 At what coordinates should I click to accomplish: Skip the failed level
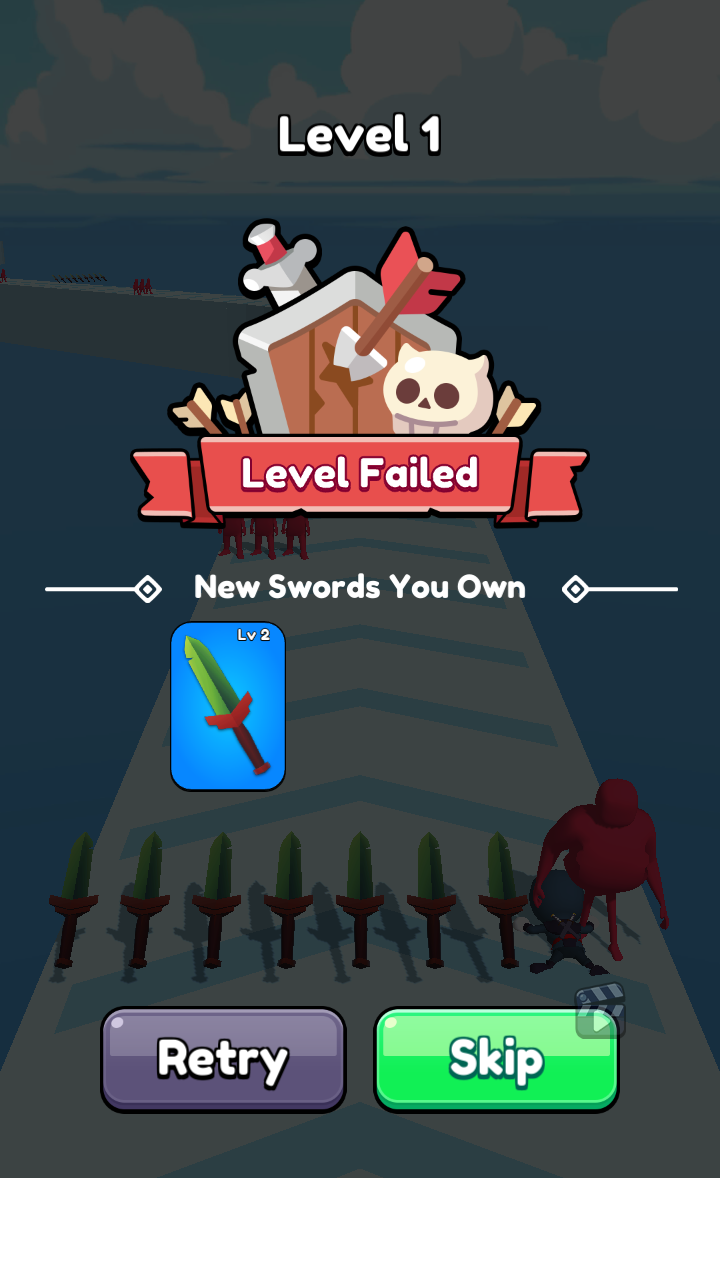tap(496, 1059)
